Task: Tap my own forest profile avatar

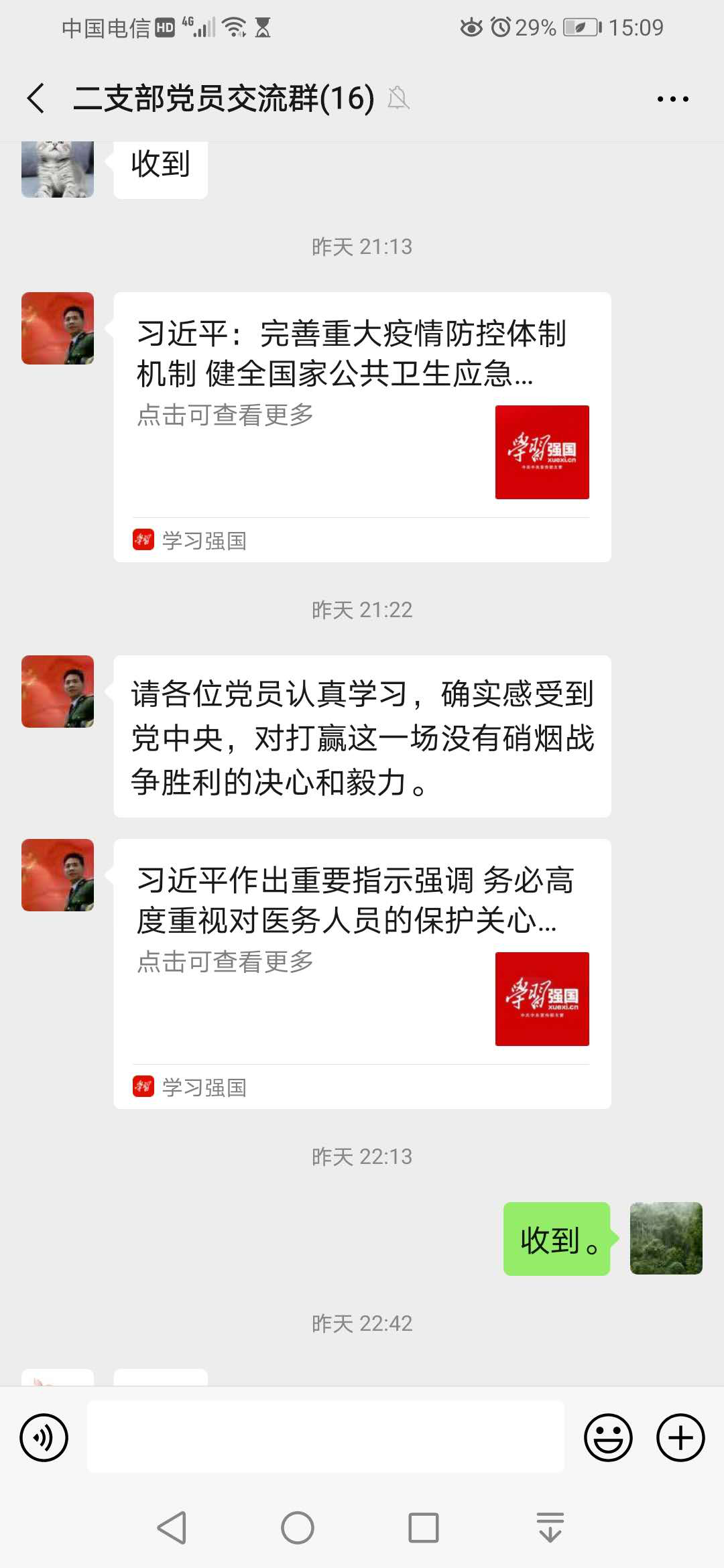Action: tap(666, 1238)
